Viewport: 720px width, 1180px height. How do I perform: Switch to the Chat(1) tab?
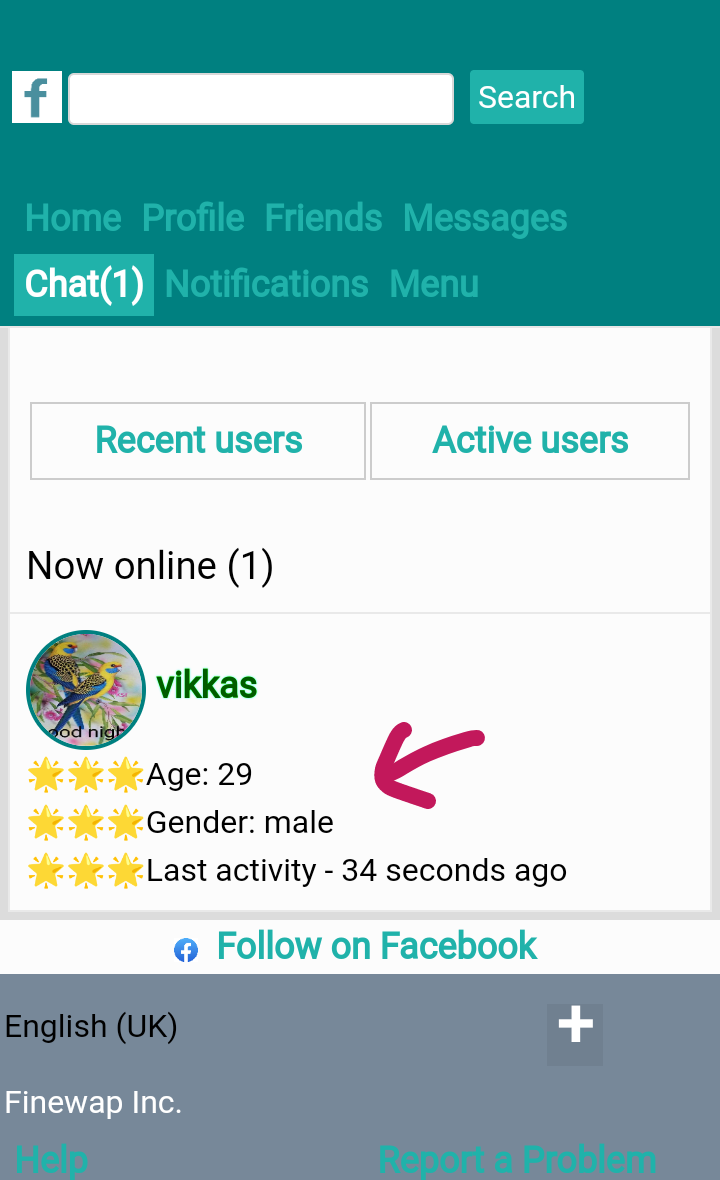pyautogui.click(x=83, y=283)
